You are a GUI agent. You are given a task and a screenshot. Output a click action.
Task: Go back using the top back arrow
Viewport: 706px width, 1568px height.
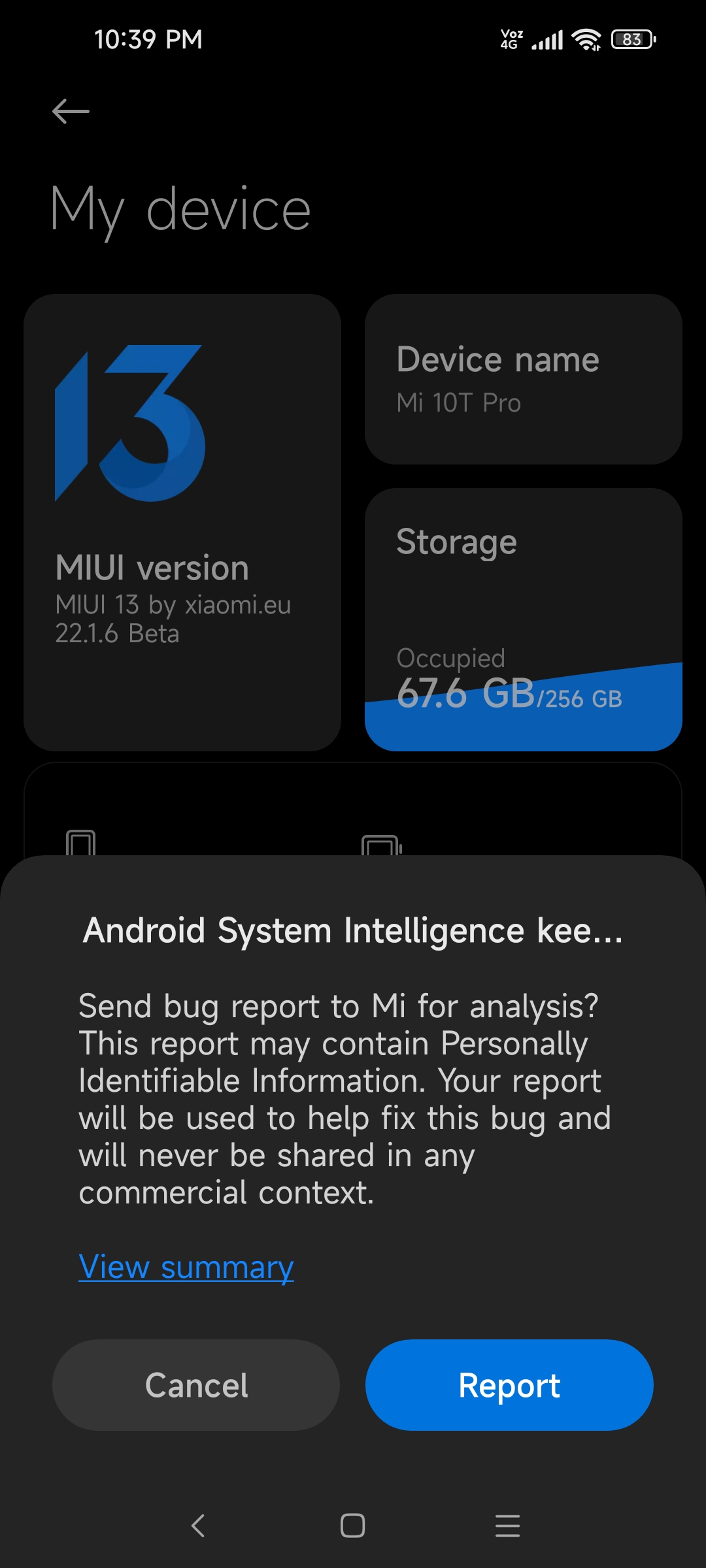(71, 111)
